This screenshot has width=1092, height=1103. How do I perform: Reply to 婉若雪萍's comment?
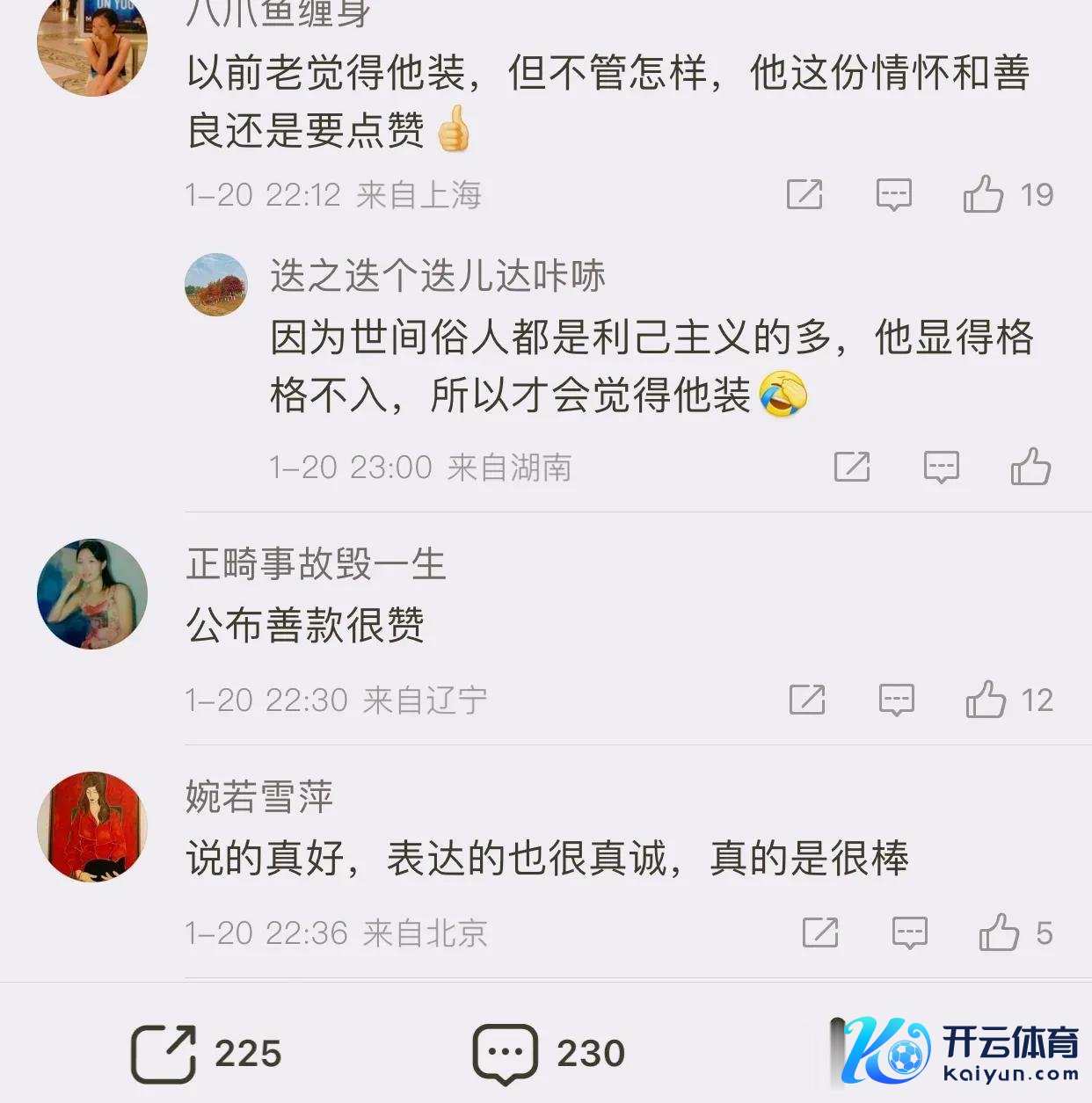click(909, 932)
